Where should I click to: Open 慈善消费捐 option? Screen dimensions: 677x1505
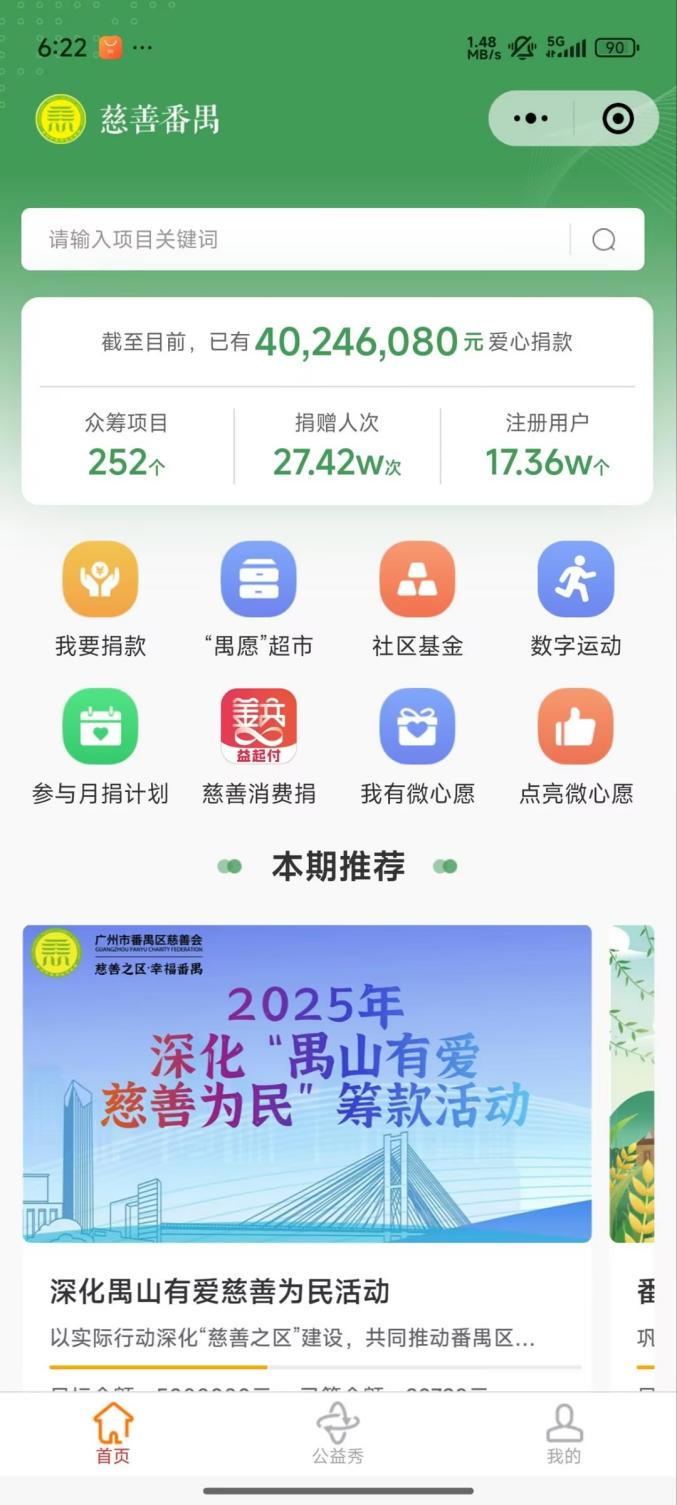[258, 727]
